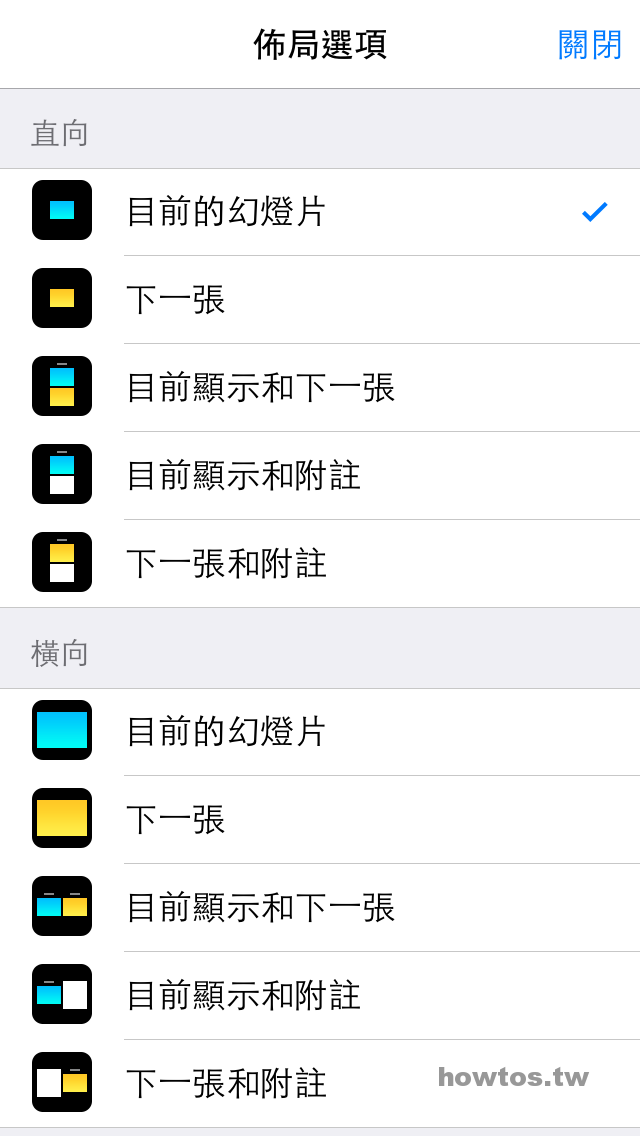This screenshot has height=1136, width=640.
Task: Choose 下一張和附註 in the 直向 section
Action: click(x=320, y=564)
